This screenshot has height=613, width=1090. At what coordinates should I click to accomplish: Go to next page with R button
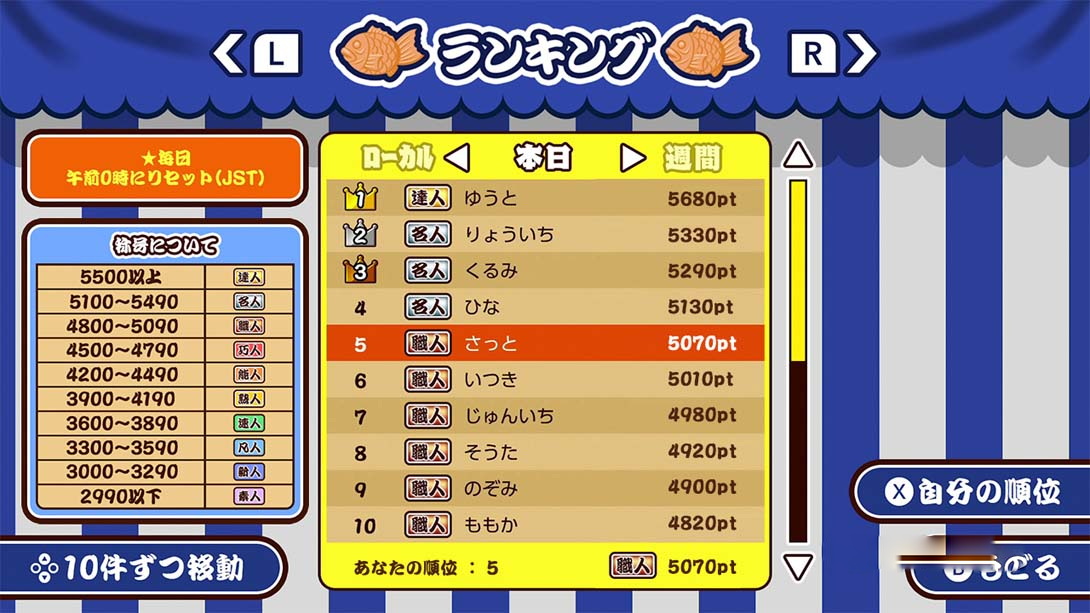coord(831,53)
